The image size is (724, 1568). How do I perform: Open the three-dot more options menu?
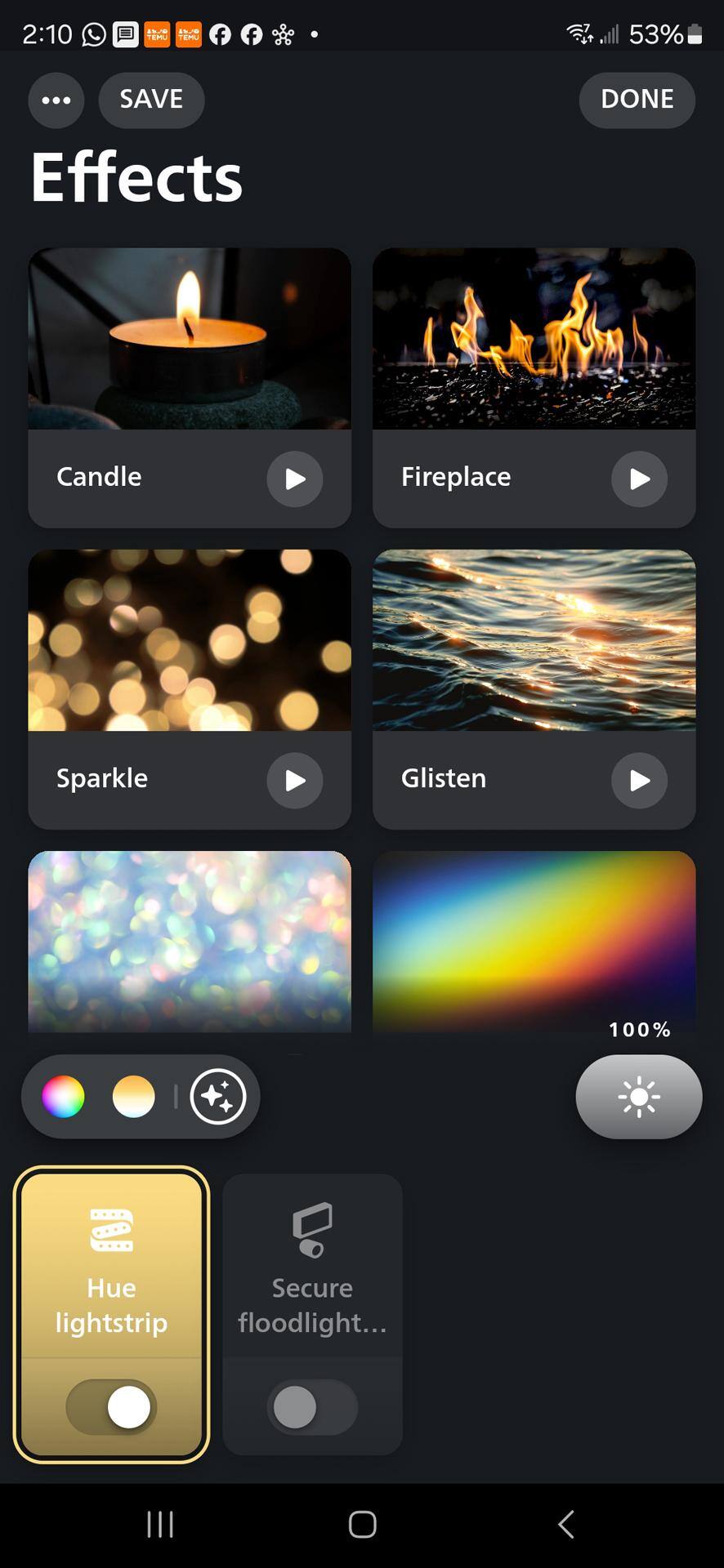(56, 100)
